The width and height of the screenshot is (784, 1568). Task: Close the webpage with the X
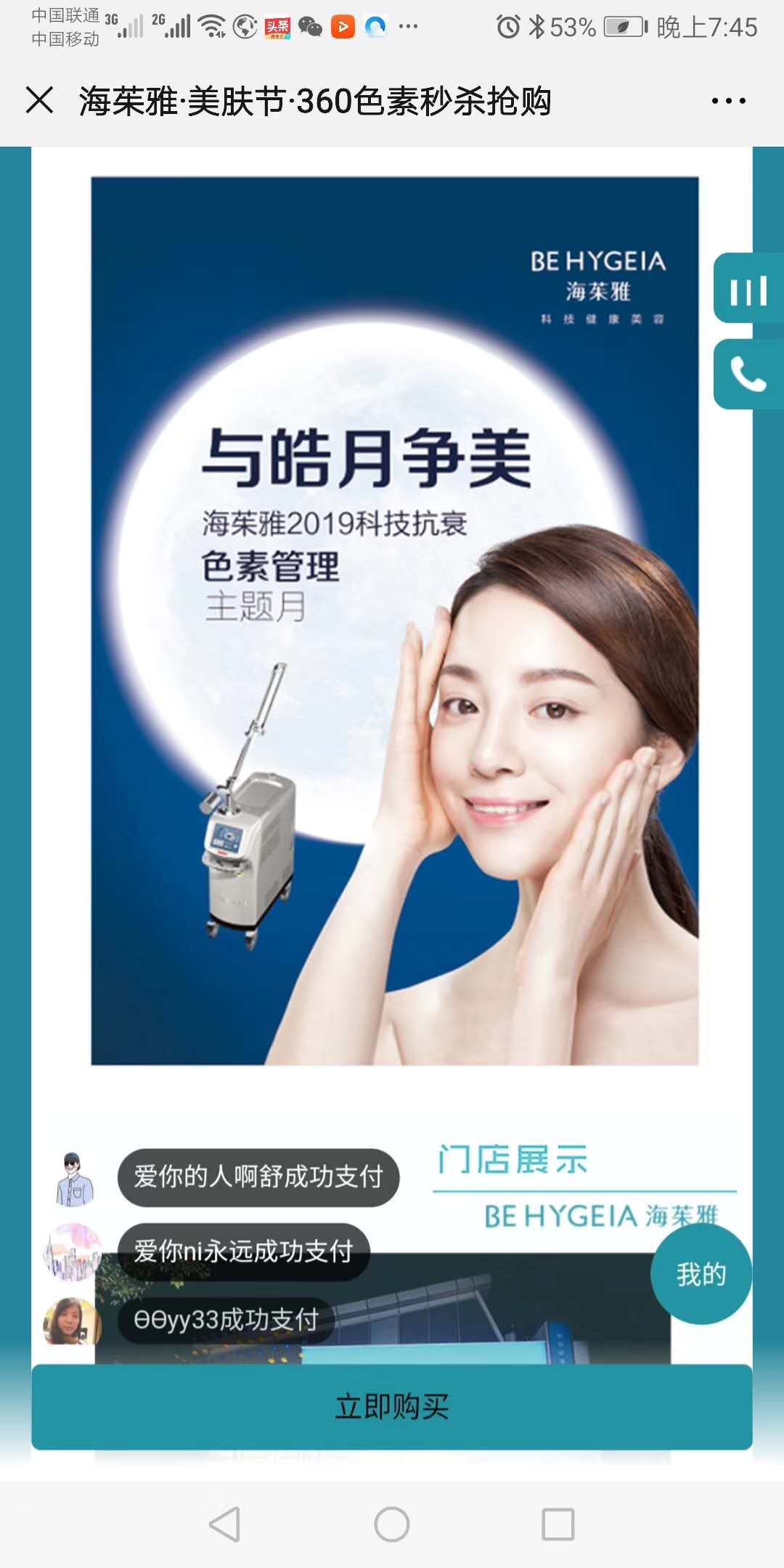click(x=40, y=100)
